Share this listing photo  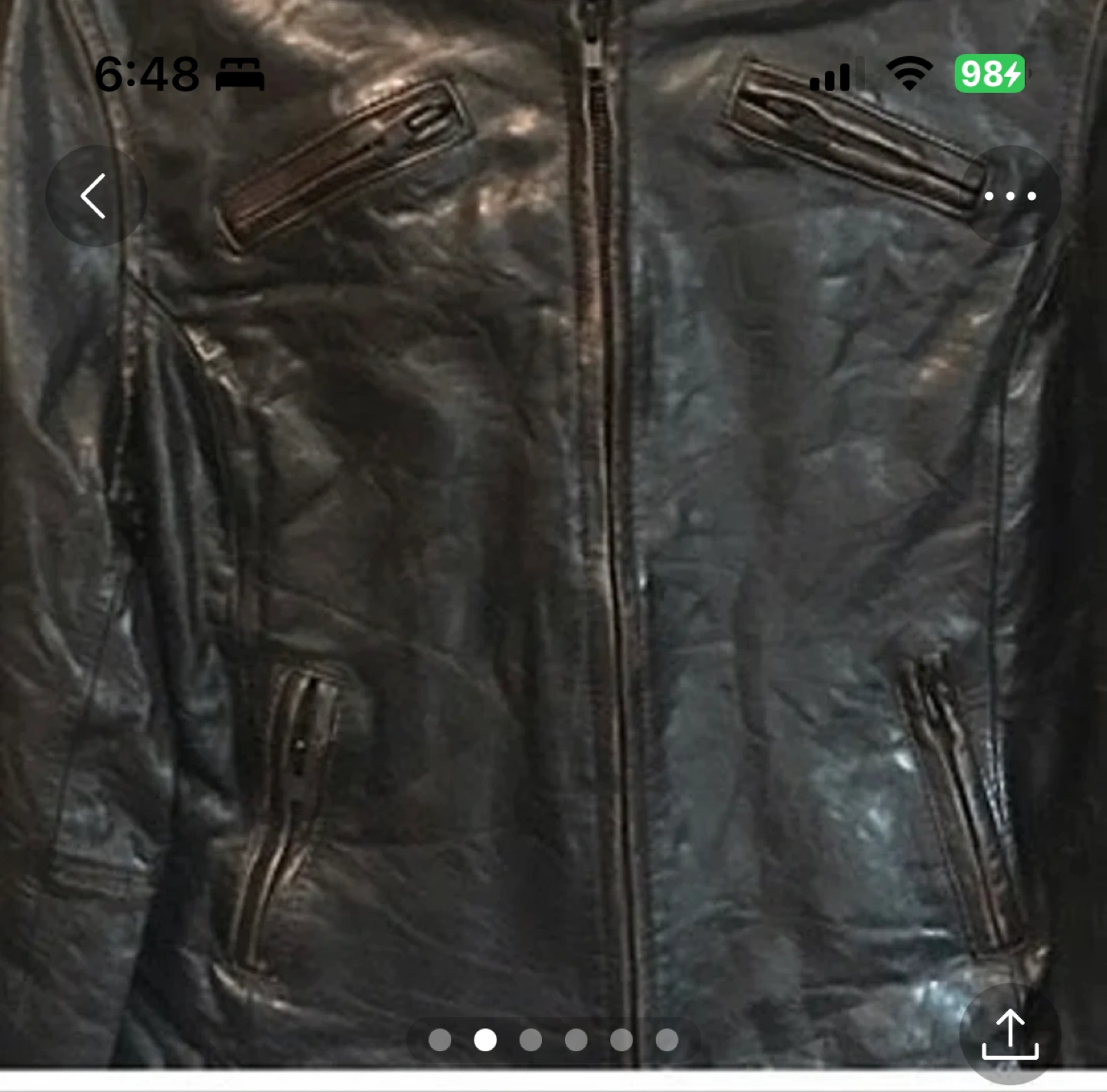(x=1010, y=1034)
